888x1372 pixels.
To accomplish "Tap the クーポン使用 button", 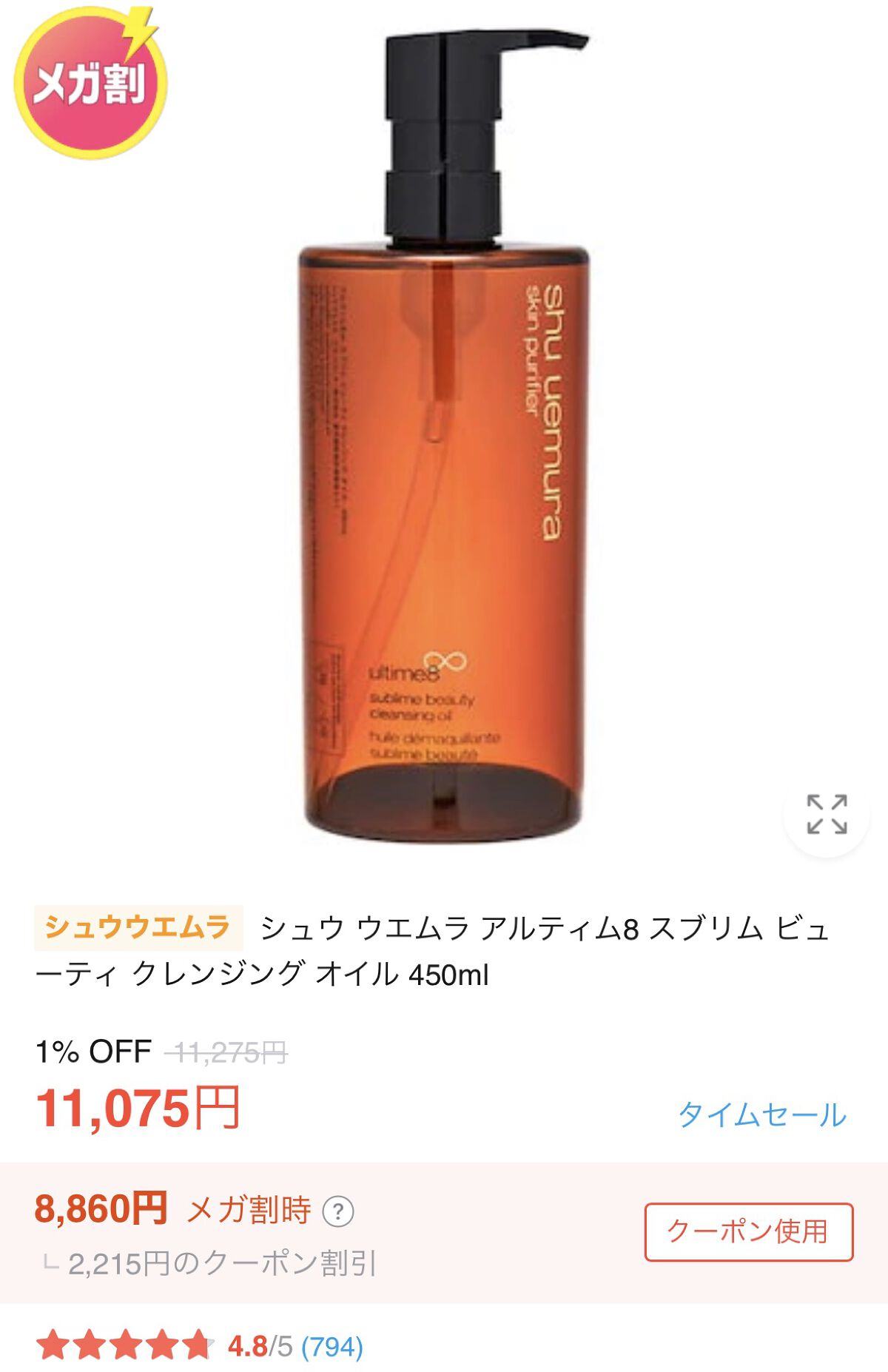I will 748,1231.
